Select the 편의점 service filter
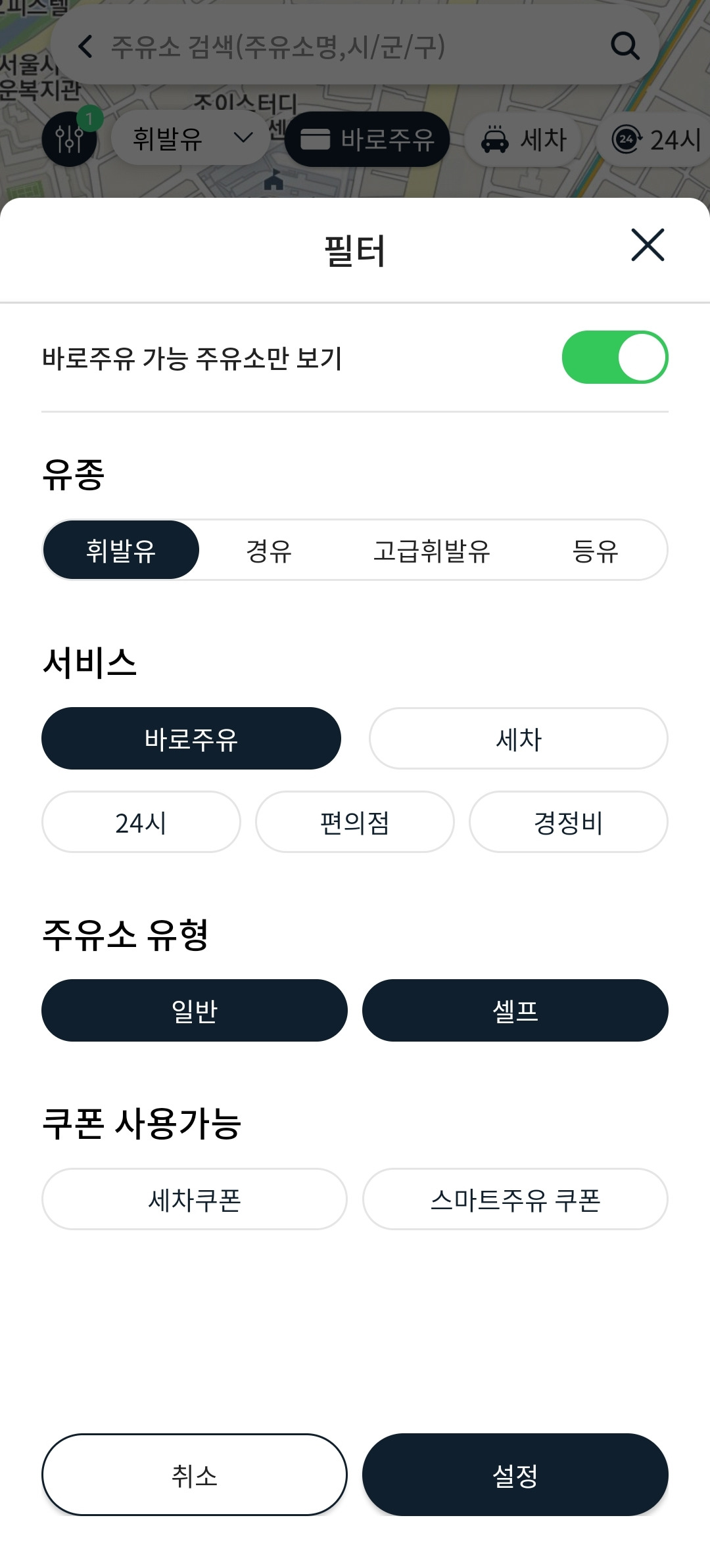710x1568 pixels. click(x=355, y=822)
